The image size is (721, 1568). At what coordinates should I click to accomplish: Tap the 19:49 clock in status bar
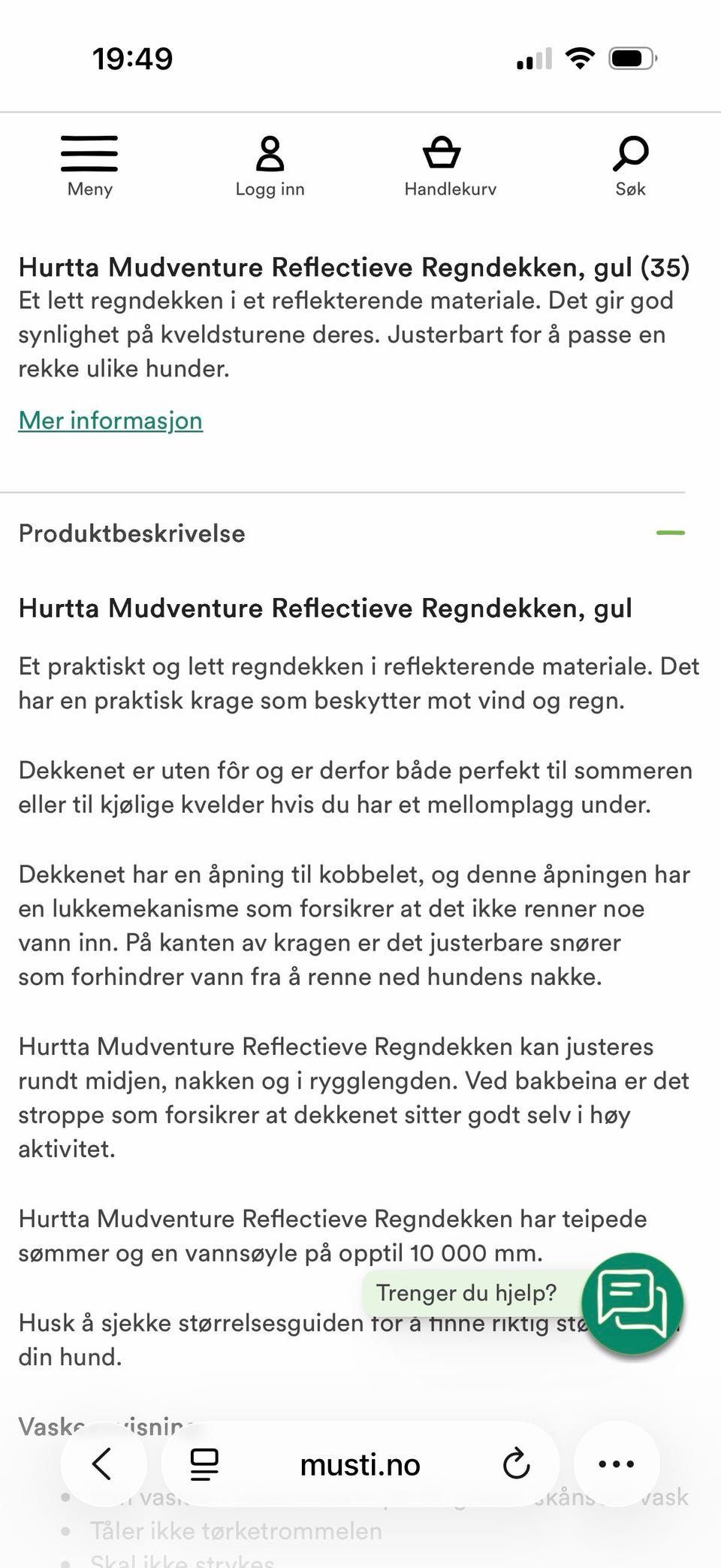pos(132,56)
